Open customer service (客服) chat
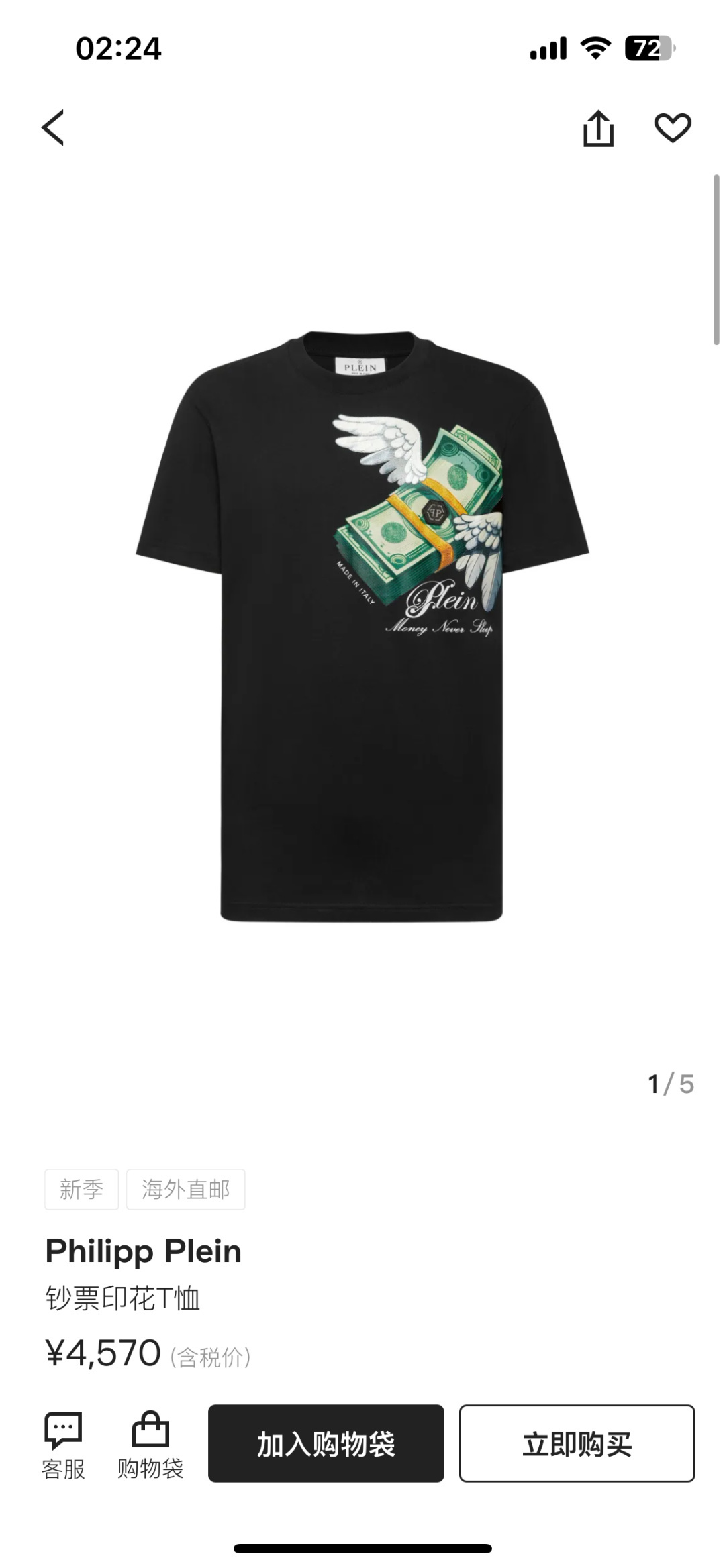 point(63,1445)
